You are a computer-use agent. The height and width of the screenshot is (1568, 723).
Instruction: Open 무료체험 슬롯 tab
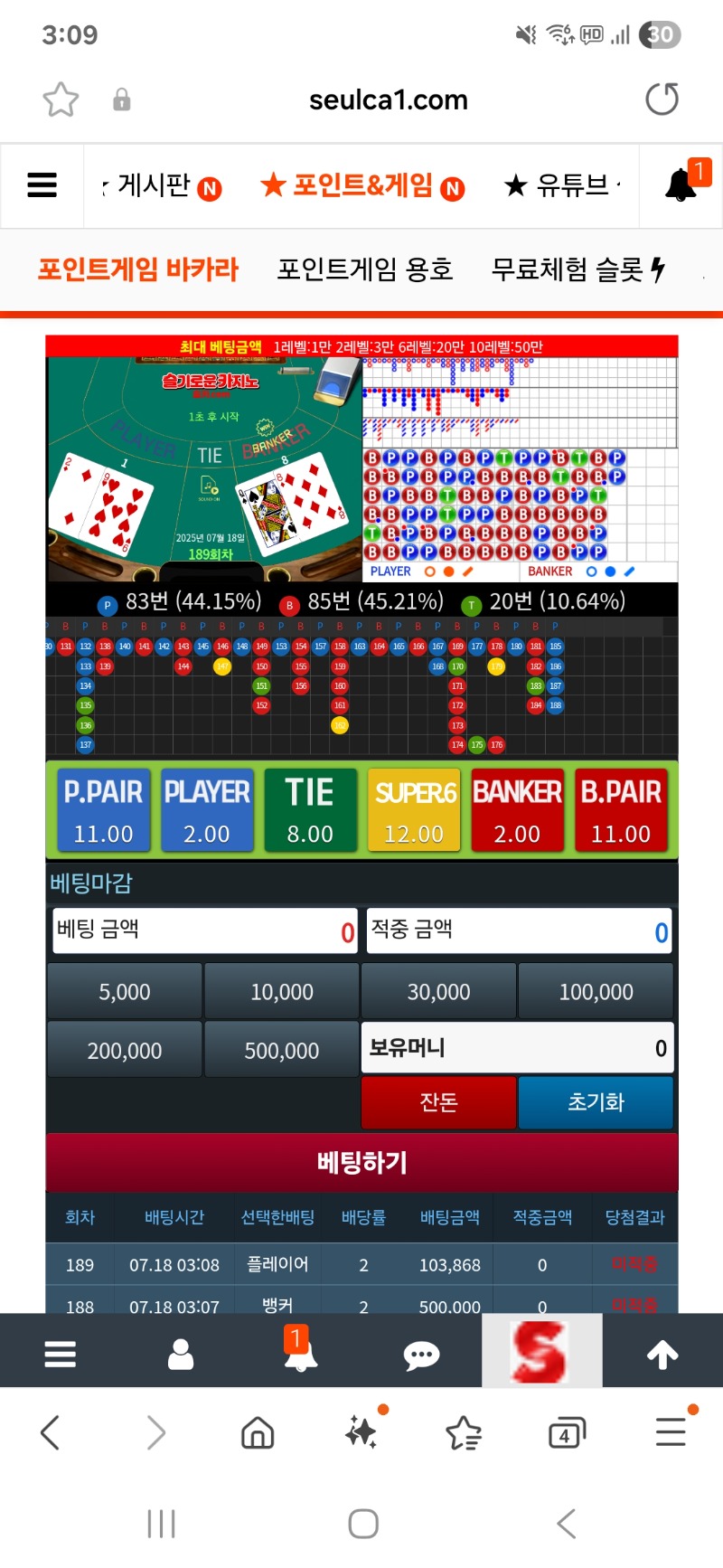tap(577, 269)
